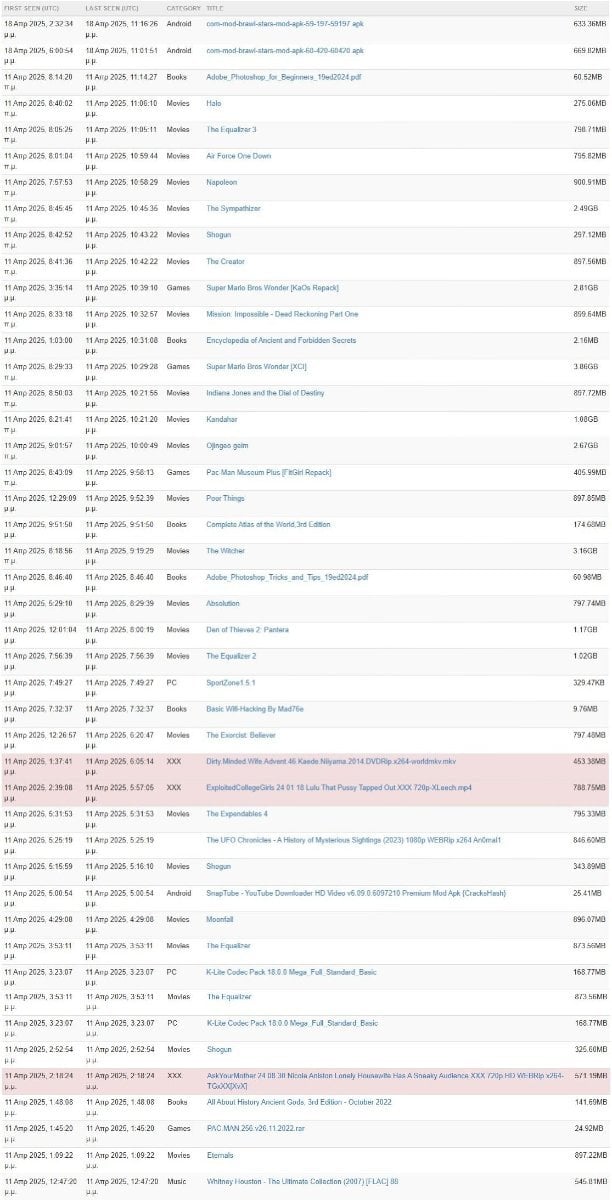
Task: Open The Witcher title link
Action: click(226, 550)
